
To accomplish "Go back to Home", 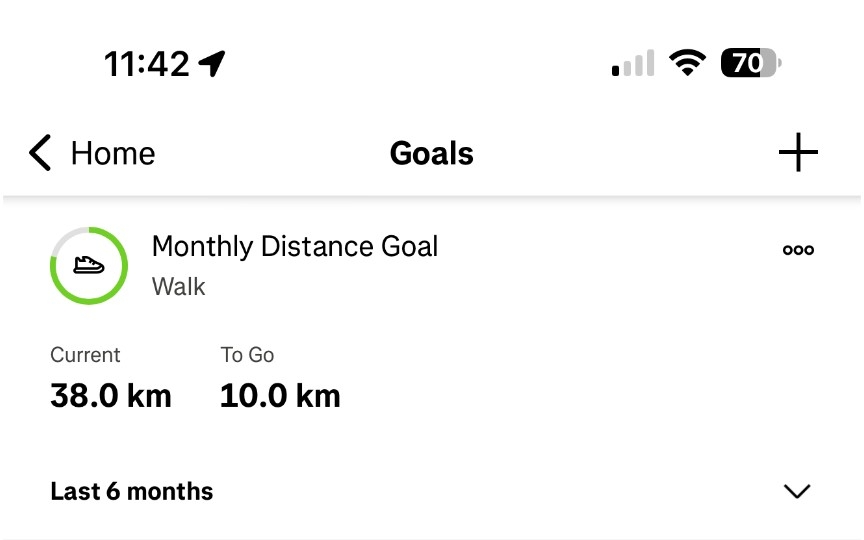I will pos(92,153).
